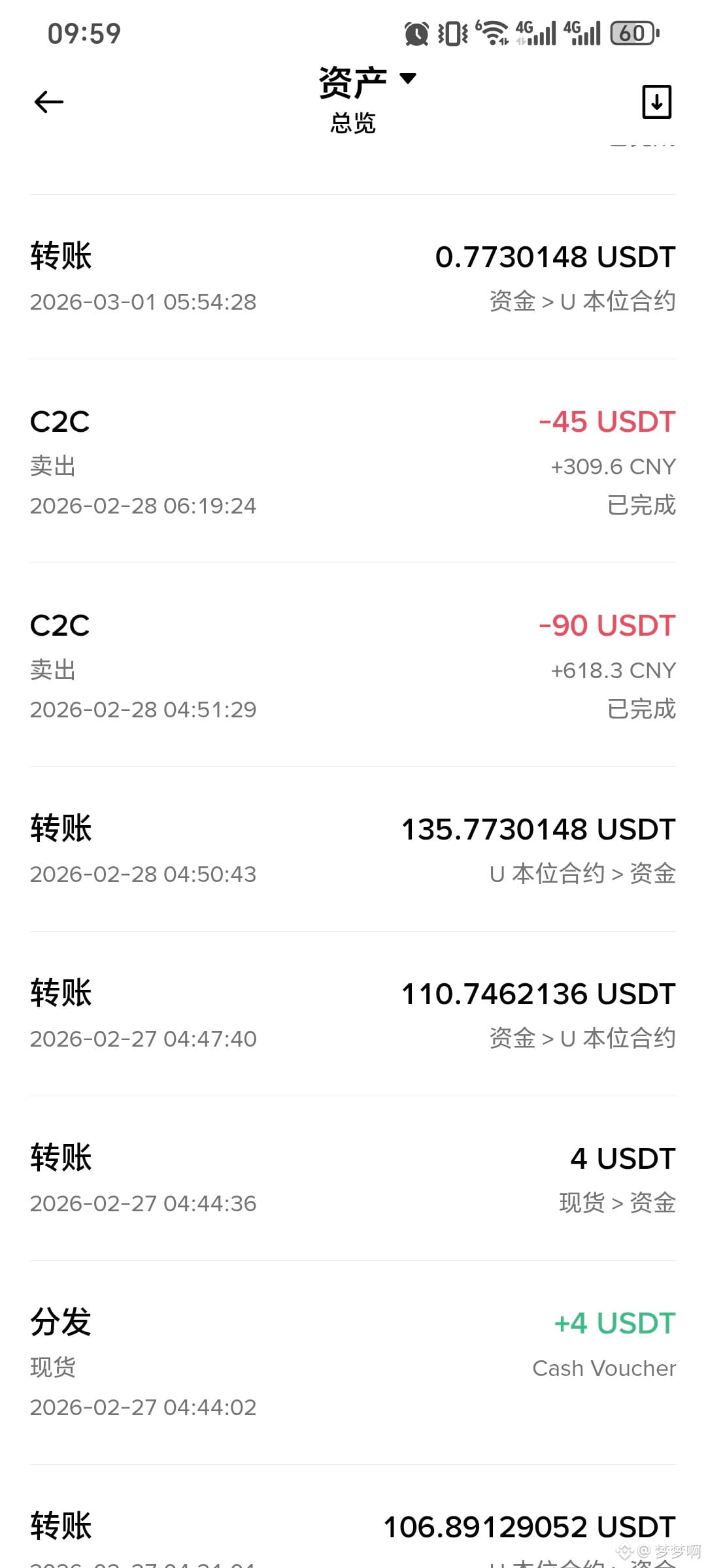
Task: View the 135.7730148 USDT transfer details
Action: [x=353, y=849]
